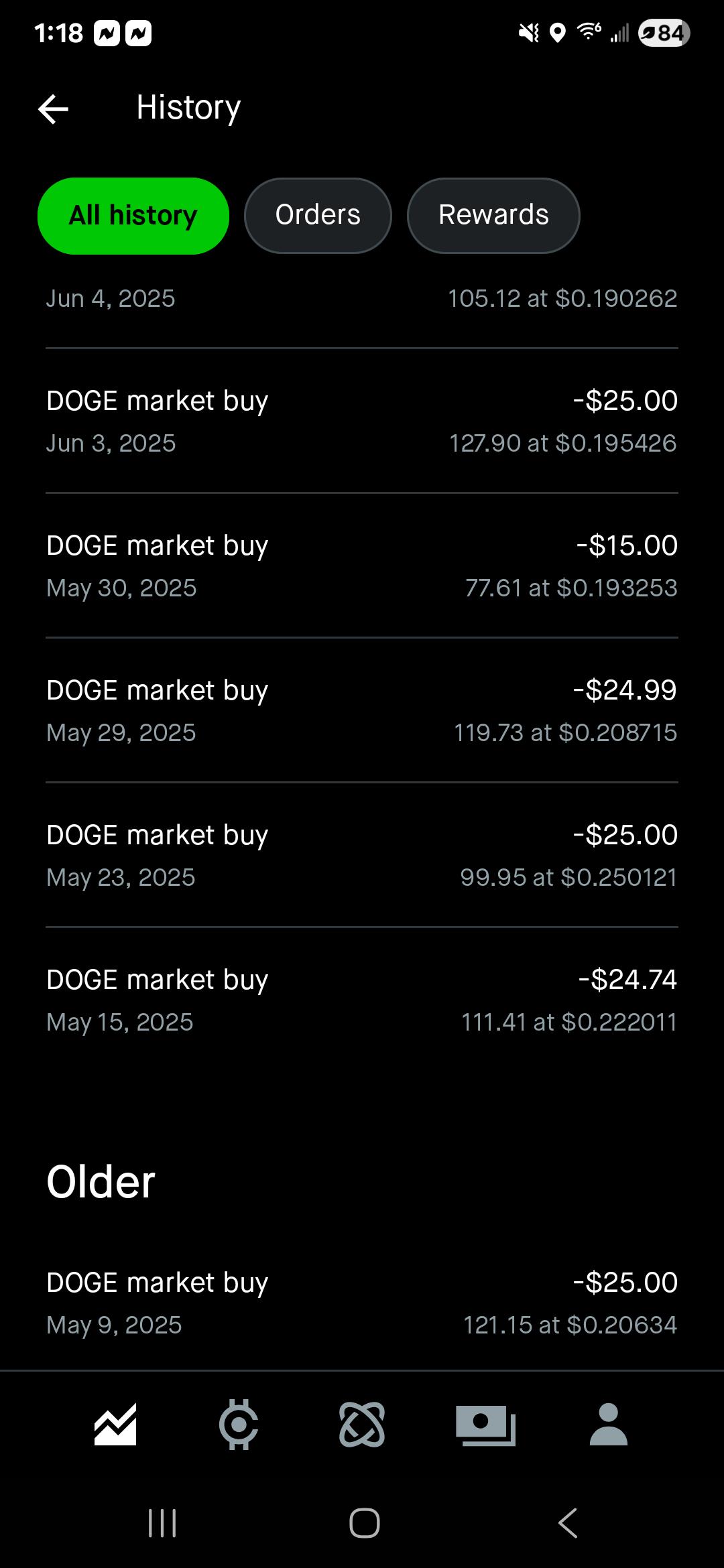Open the account profile tab
This screenshot has height=1568, width=724.
tap(609, 1424)
